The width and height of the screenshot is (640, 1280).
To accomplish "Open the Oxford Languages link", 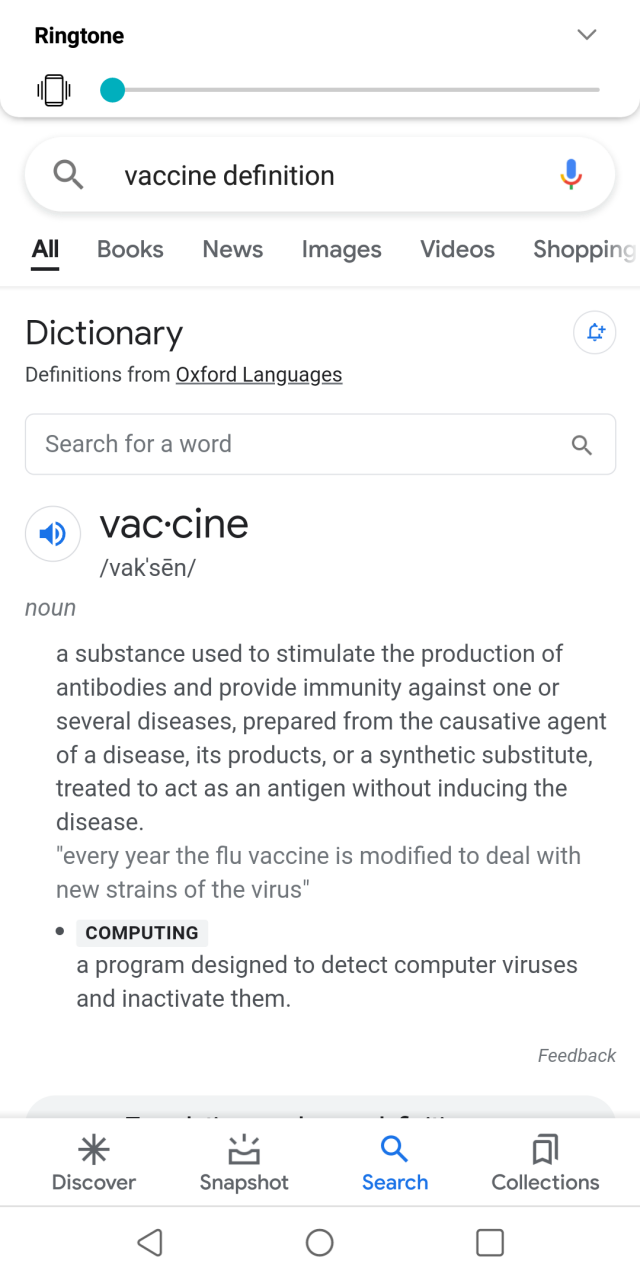I will pos(259,375).
